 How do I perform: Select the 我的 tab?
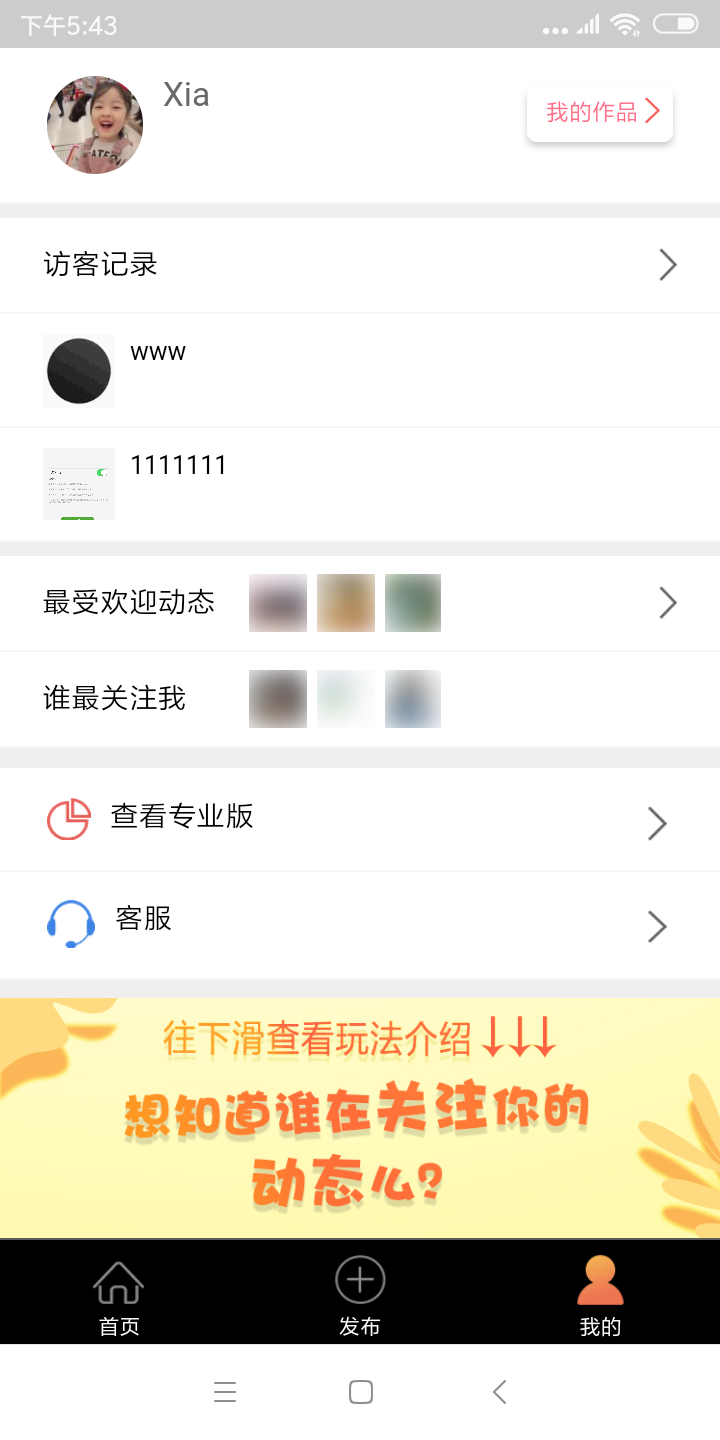pos(600,1296)
